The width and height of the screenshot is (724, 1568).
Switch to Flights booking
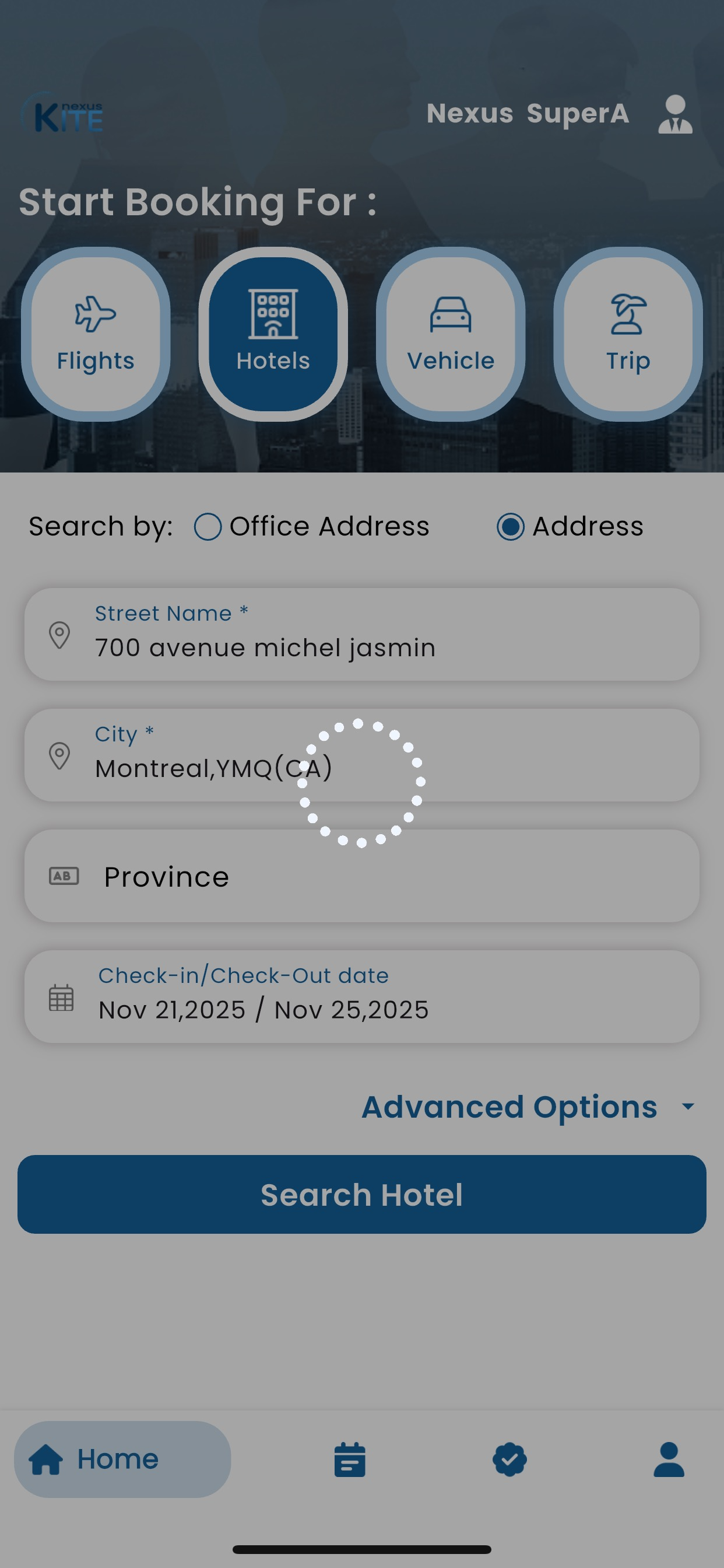coord(96,334)
